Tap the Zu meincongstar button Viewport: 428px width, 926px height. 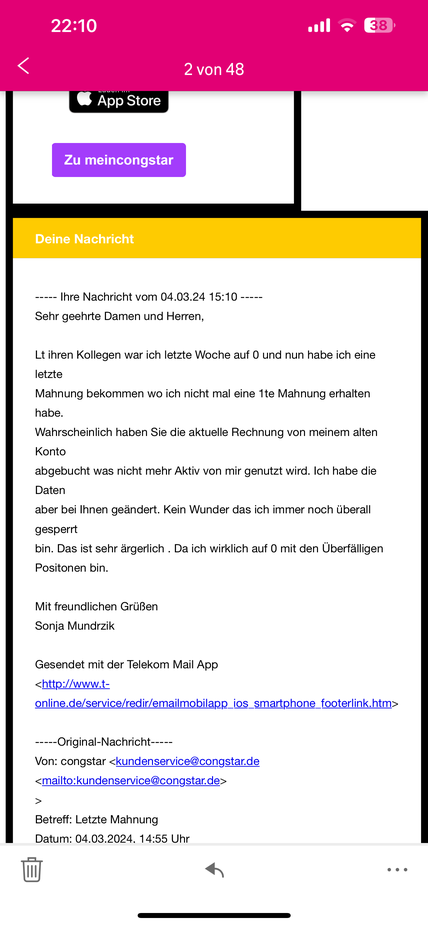point(119,160)
